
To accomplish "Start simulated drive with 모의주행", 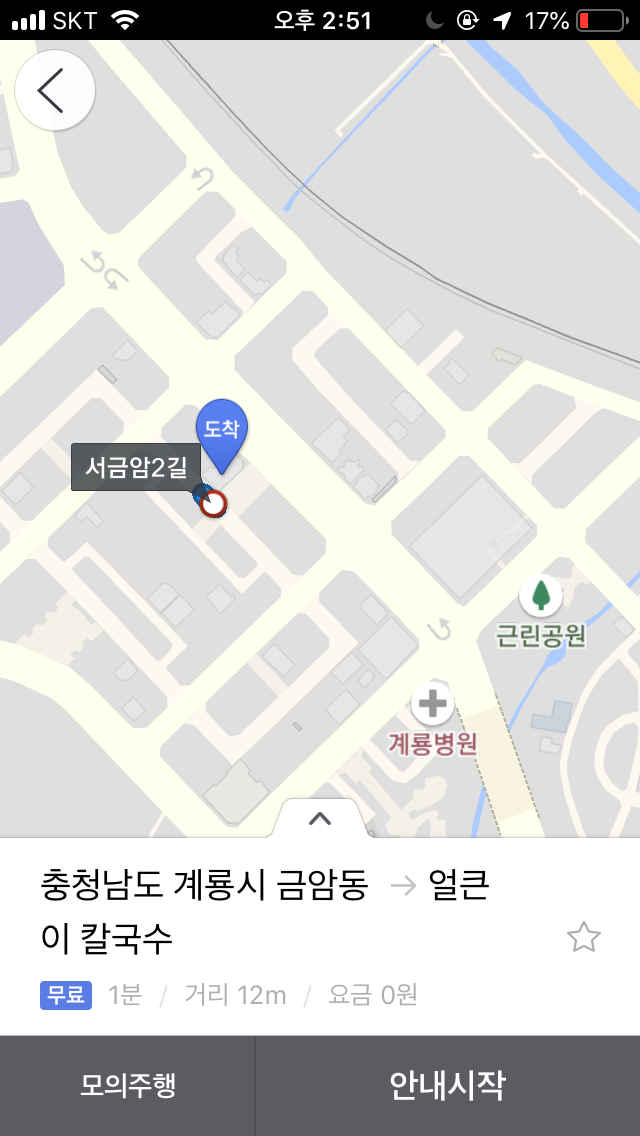I will click(x=128, y=1085).
